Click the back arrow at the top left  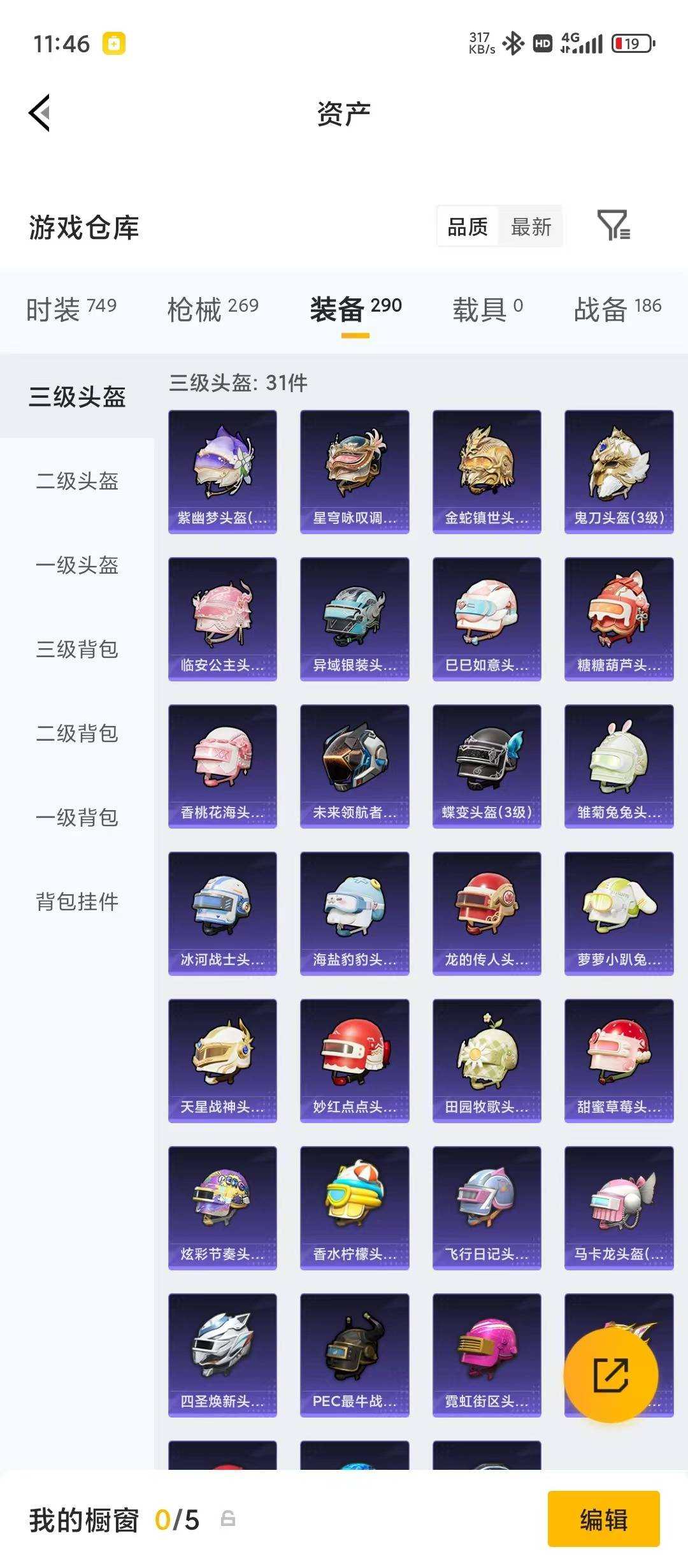39,112
